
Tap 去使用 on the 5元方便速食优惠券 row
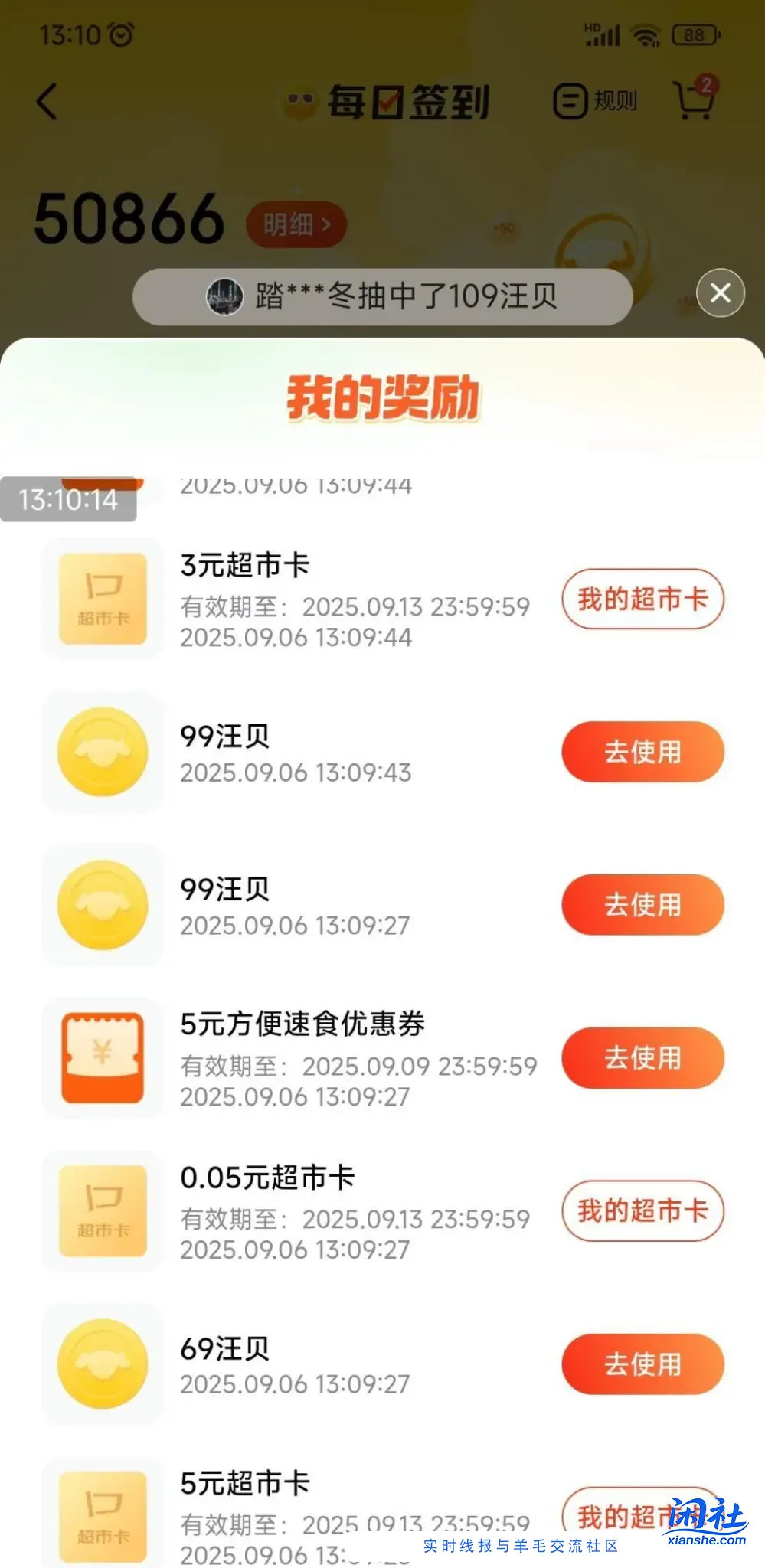[x=642, y=1058]
